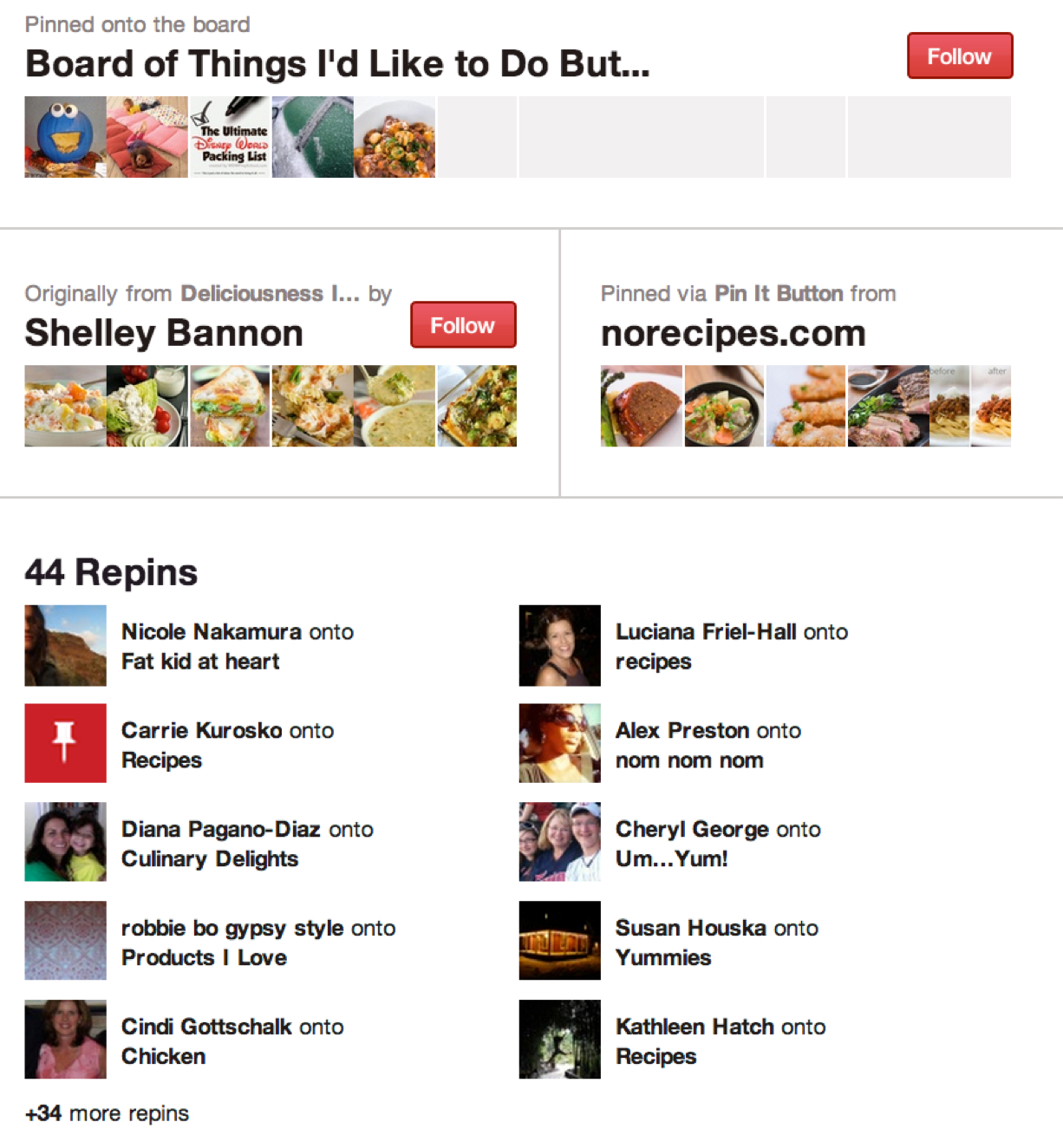Open Cheryl George's Um...Yum! repin
This screenshot has height=1148, width=1063.
coord(717,844)
